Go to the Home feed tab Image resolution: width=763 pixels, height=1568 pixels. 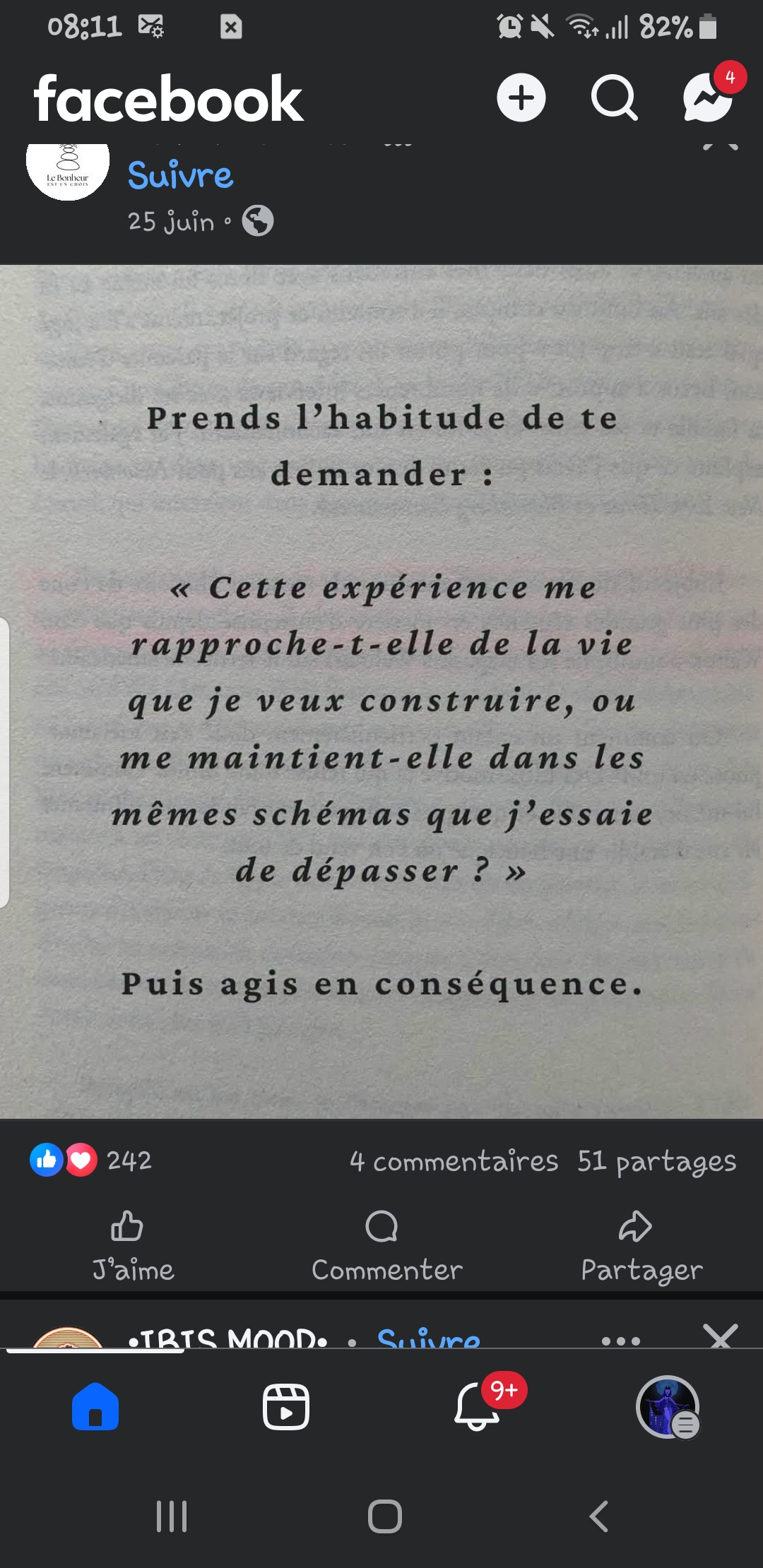pyautogui.click(x=95, y=1406)
